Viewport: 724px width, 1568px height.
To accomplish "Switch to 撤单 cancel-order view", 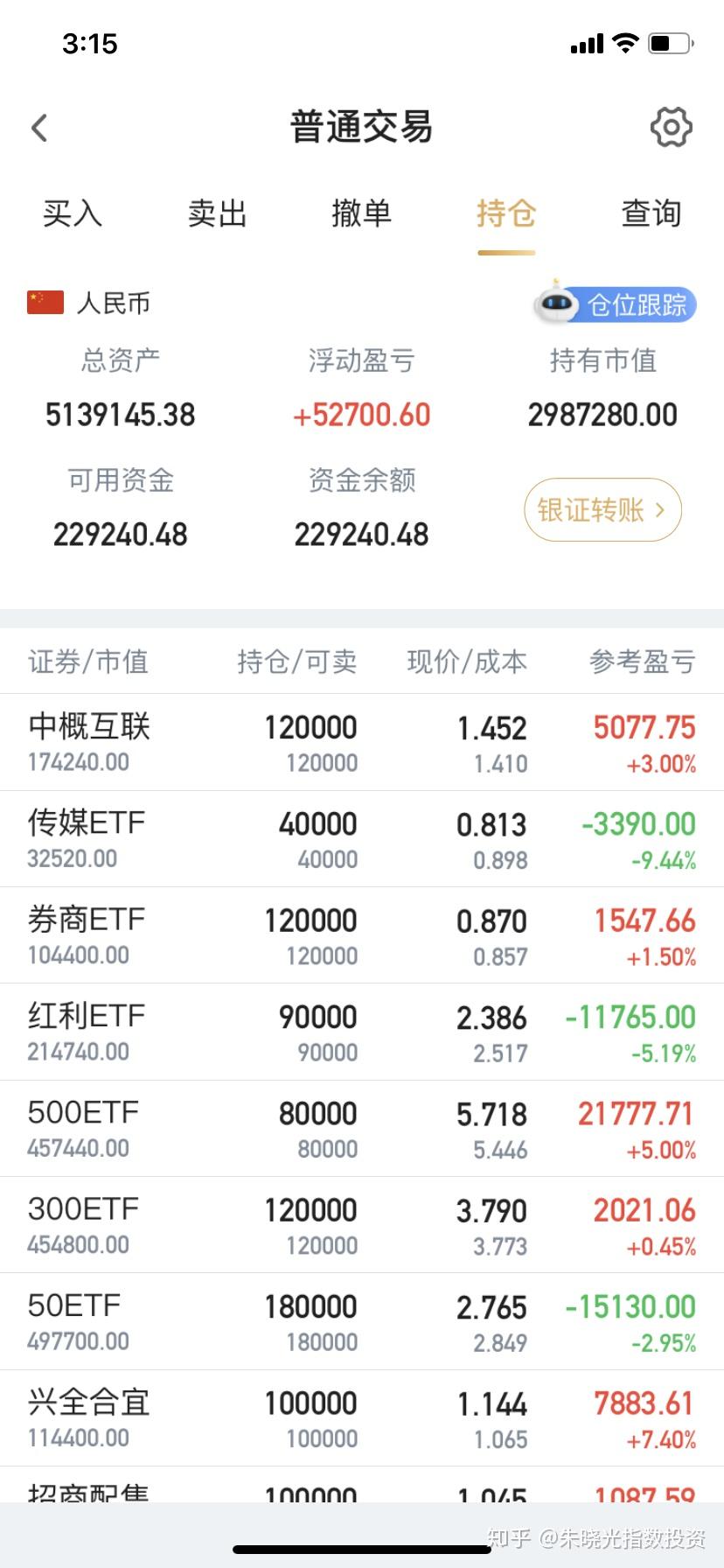I will 361,214.
